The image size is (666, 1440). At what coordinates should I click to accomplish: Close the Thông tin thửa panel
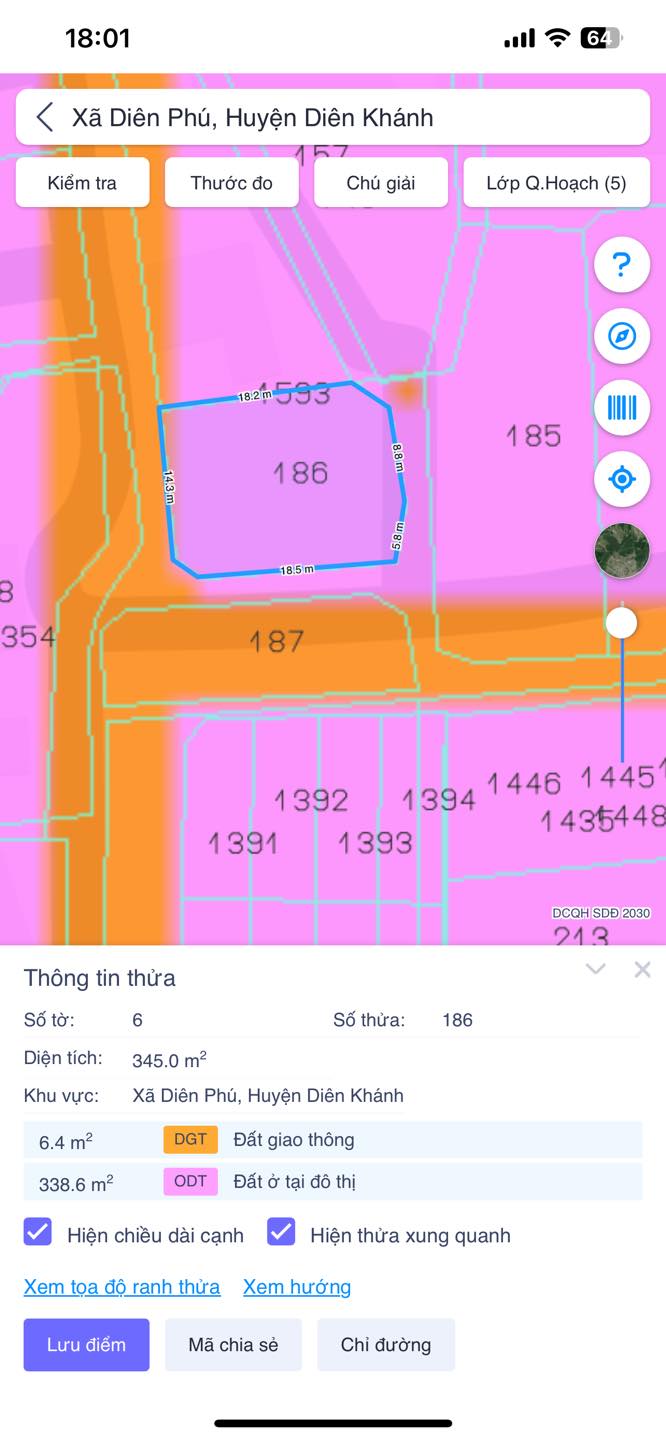[x=643, y=969]
